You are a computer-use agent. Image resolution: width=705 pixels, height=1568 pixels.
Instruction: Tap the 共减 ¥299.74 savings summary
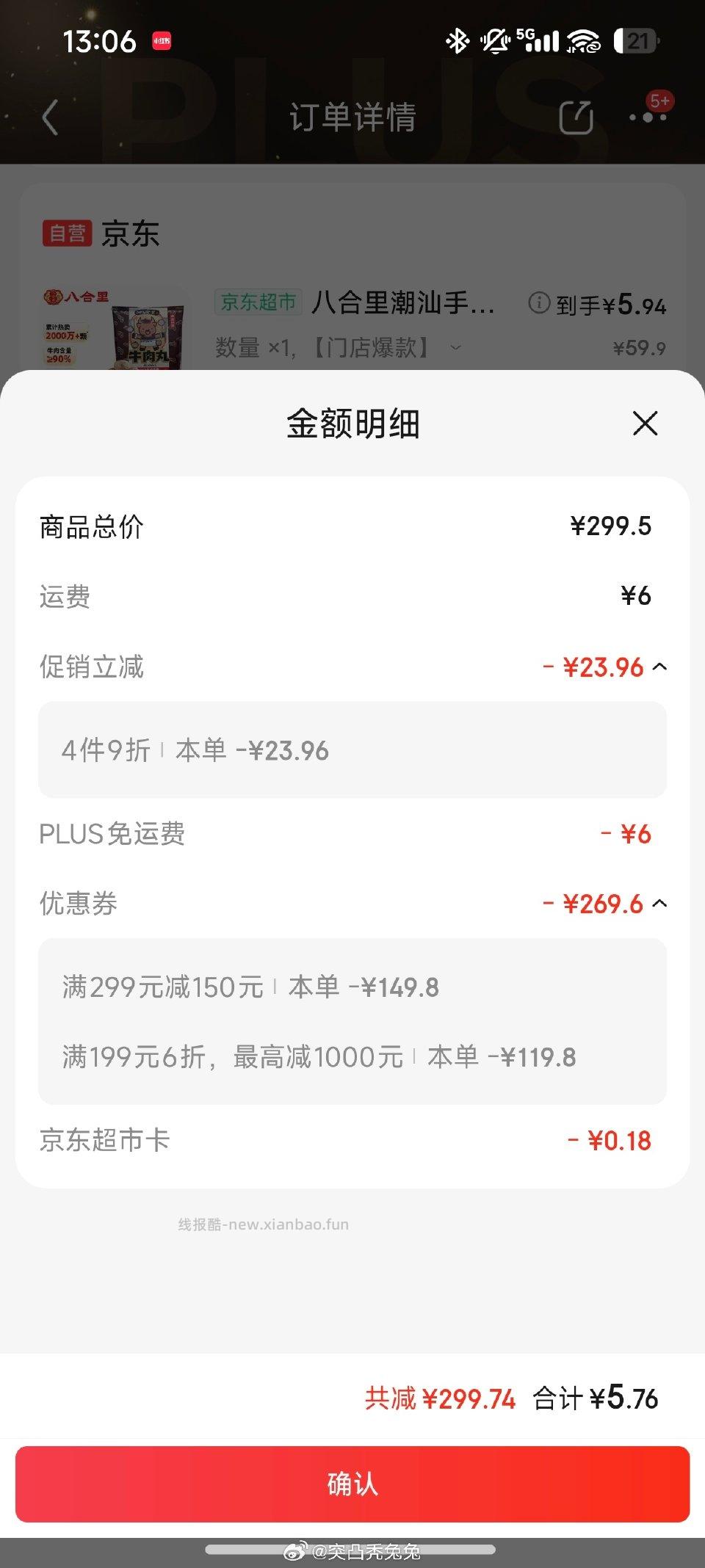[439, 1399]
